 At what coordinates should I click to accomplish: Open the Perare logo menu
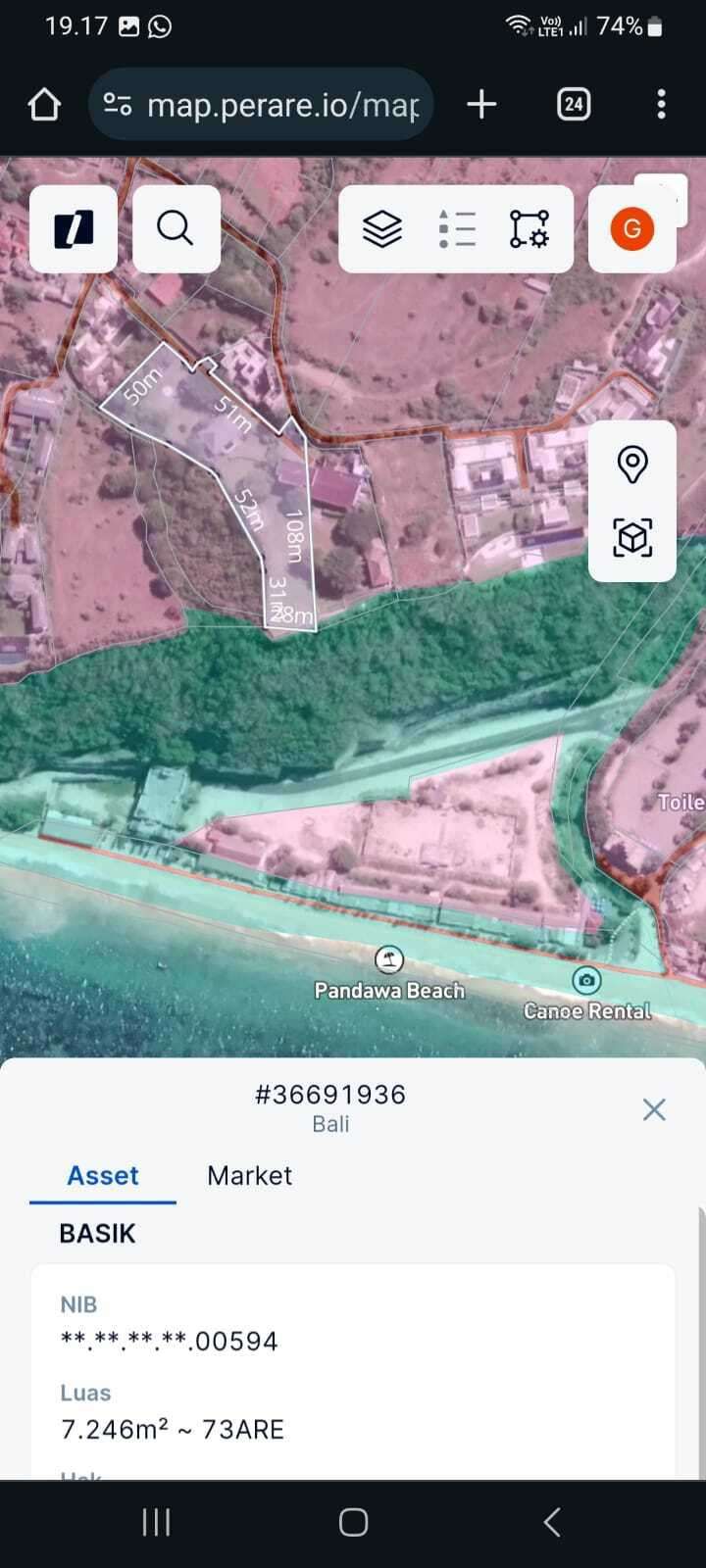(x=74, y=229)
